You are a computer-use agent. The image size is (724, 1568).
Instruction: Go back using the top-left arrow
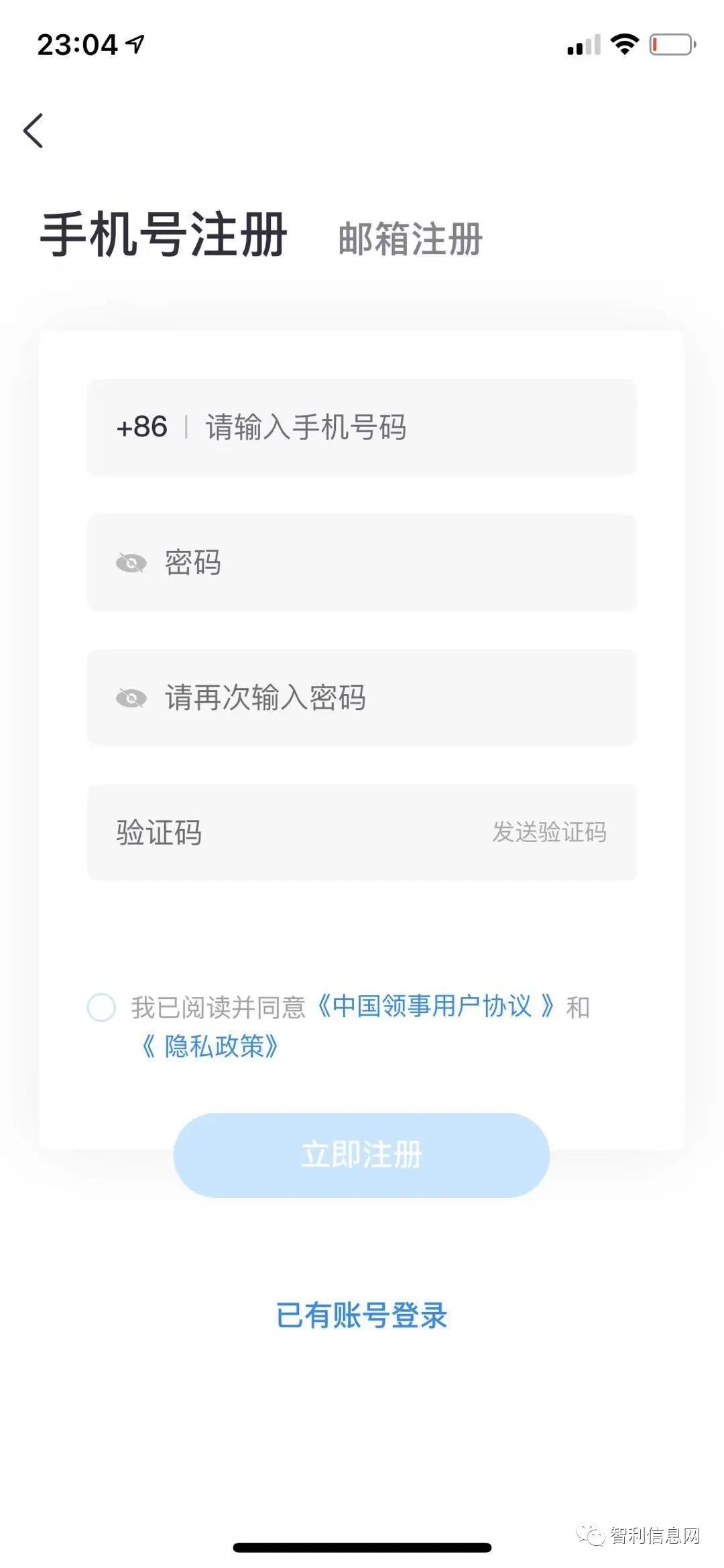point(34,130)
